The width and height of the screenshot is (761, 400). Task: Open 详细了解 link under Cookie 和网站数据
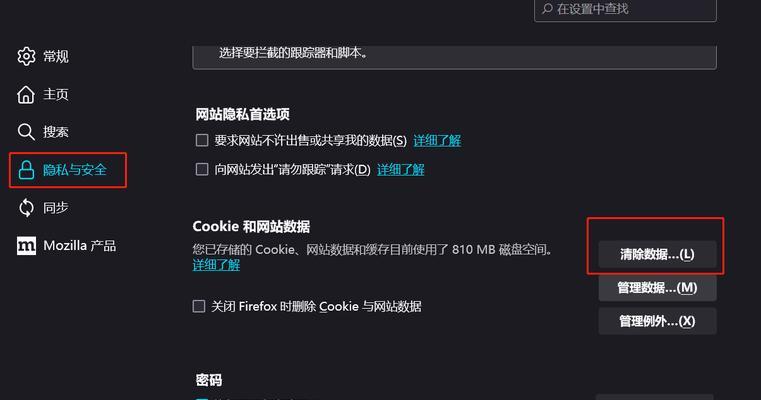216,265
